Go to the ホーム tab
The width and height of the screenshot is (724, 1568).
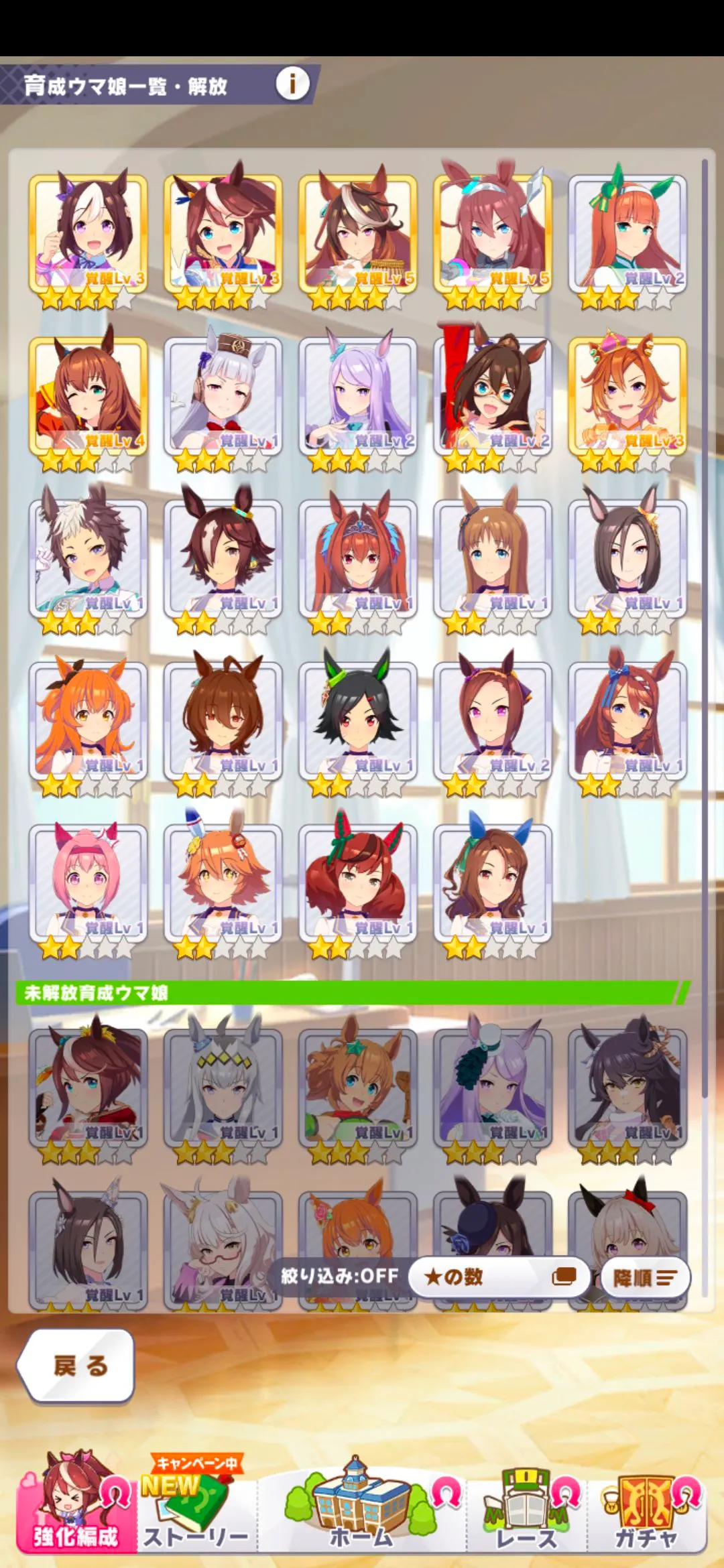[x=361, y=1508]
